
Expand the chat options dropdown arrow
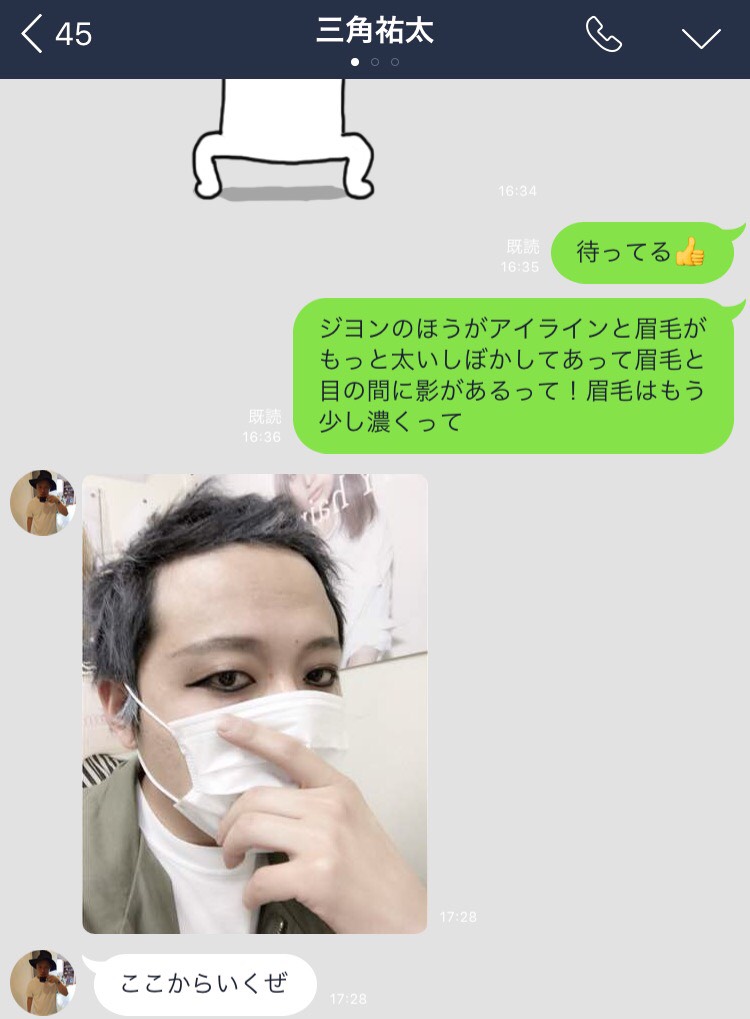701,37
